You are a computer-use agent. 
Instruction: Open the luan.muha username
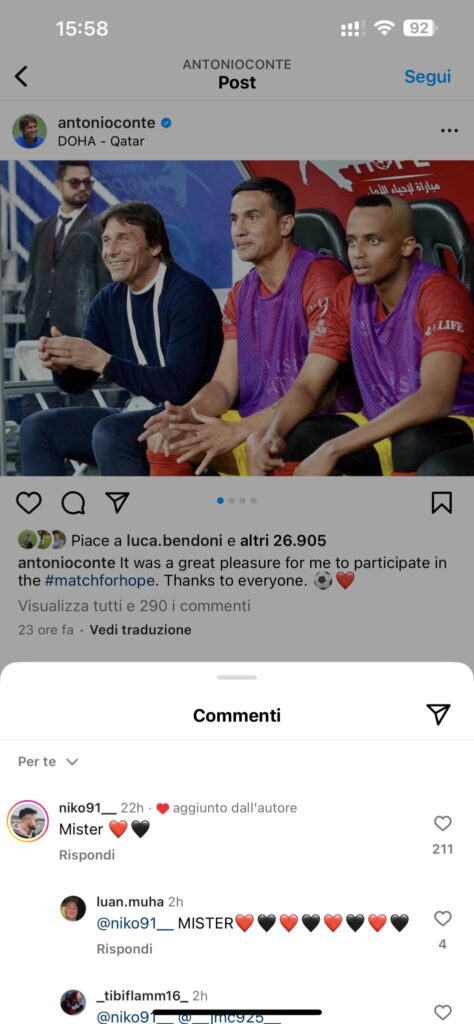click(x=130, y=902)
